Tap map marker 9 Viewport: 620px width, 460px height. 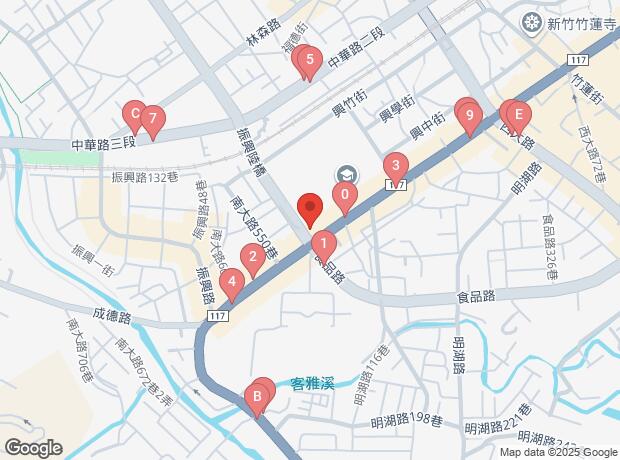coord(470,115)
